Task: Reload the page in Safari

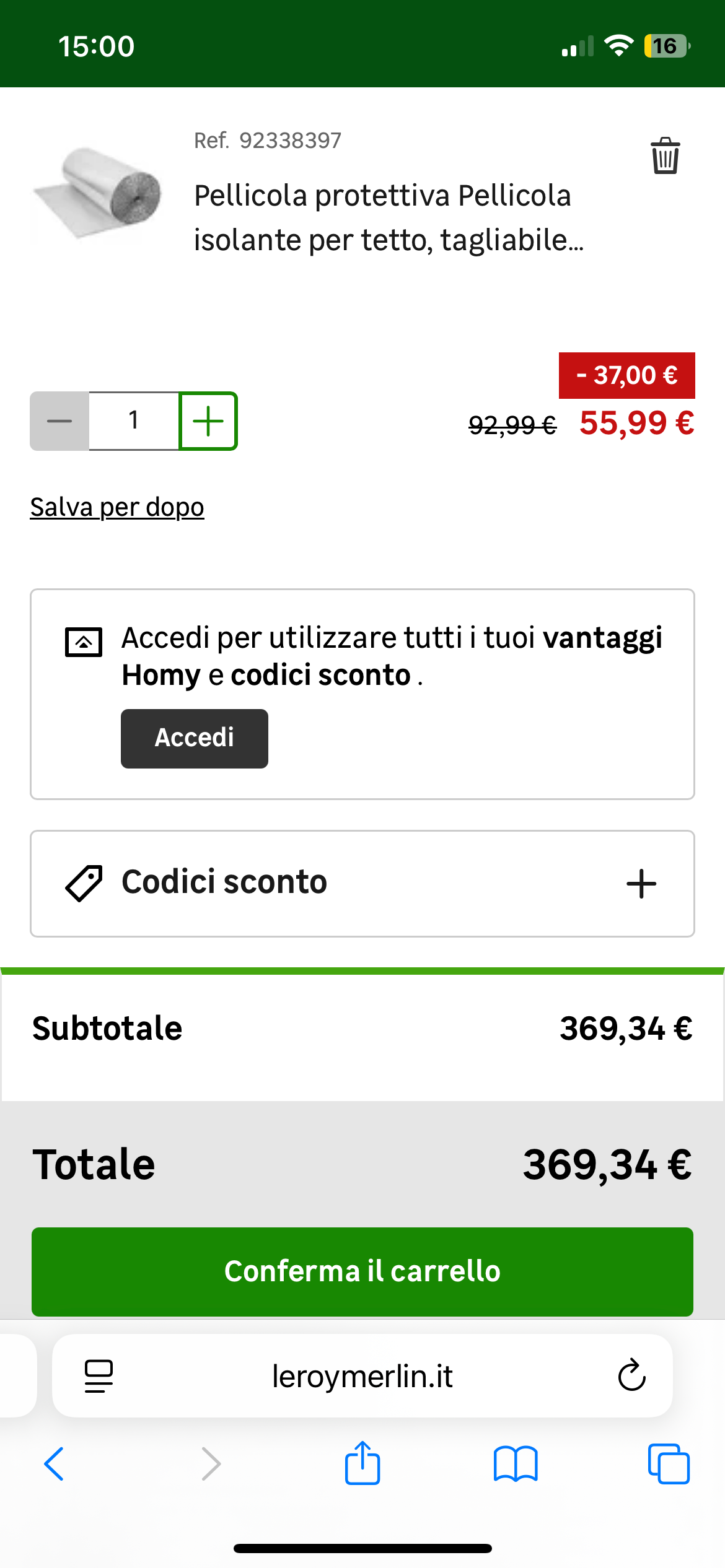Action: tap(631, 1375)
